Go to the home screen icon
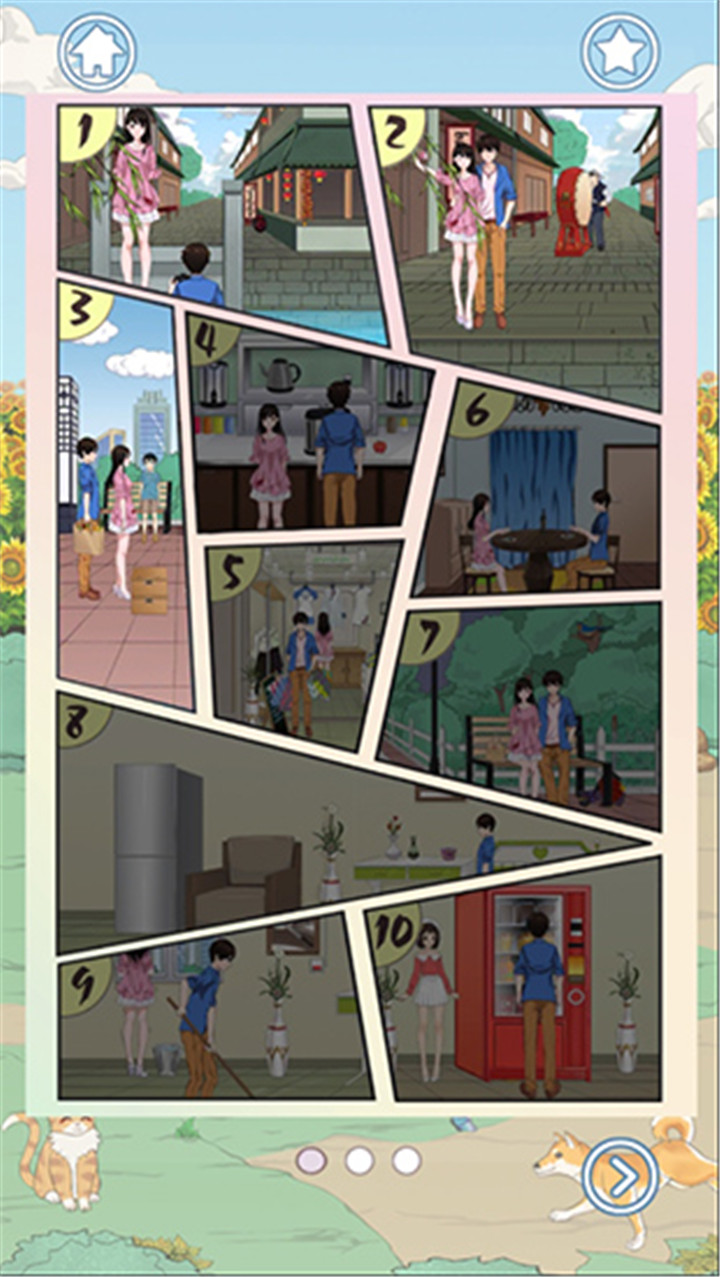The height and width of the screenshot is (1277, 720). coord(97,50)
